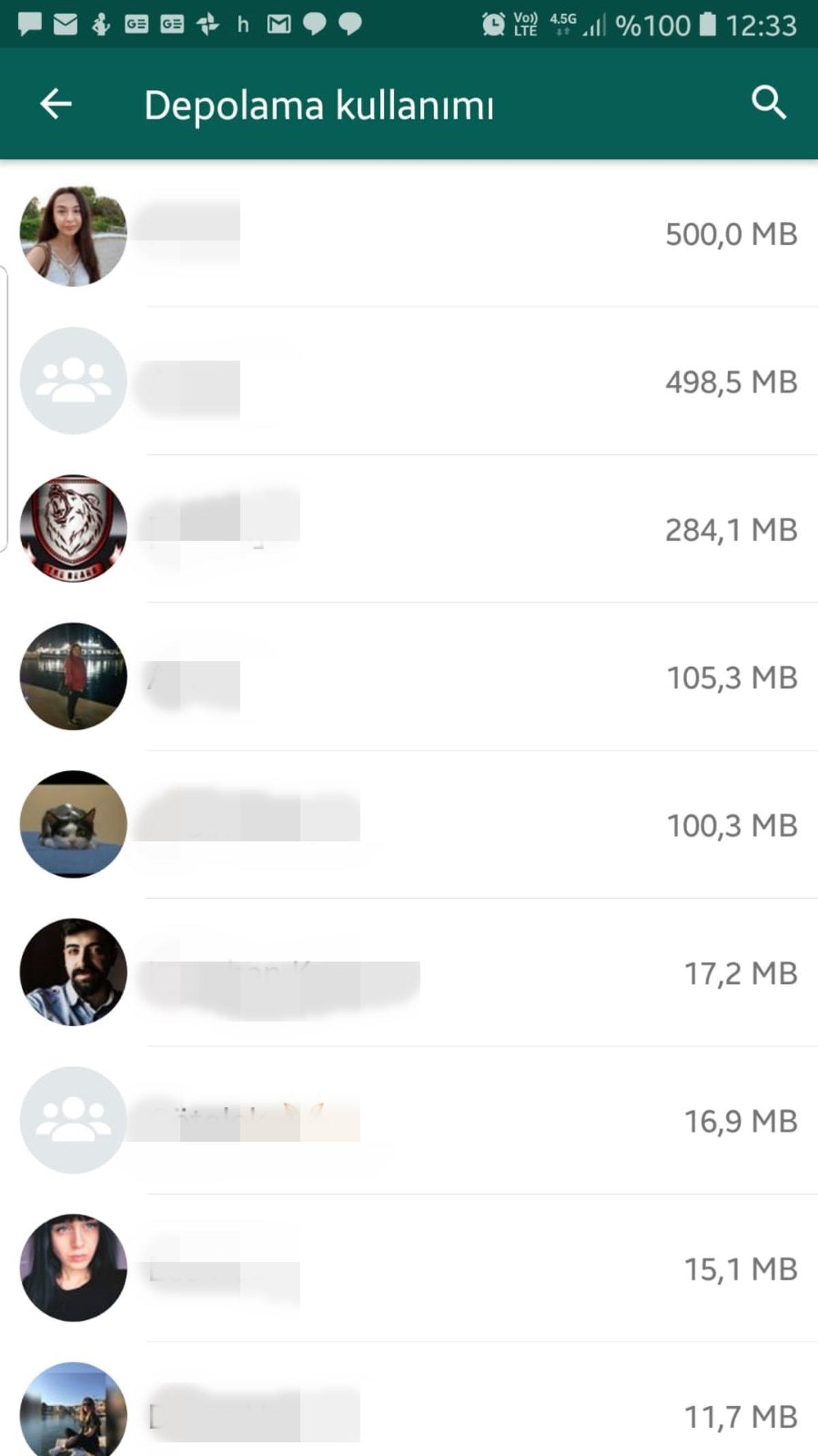Open the 15,1 MB contact row
The image size is (818, 1456).
(409, 1266)
